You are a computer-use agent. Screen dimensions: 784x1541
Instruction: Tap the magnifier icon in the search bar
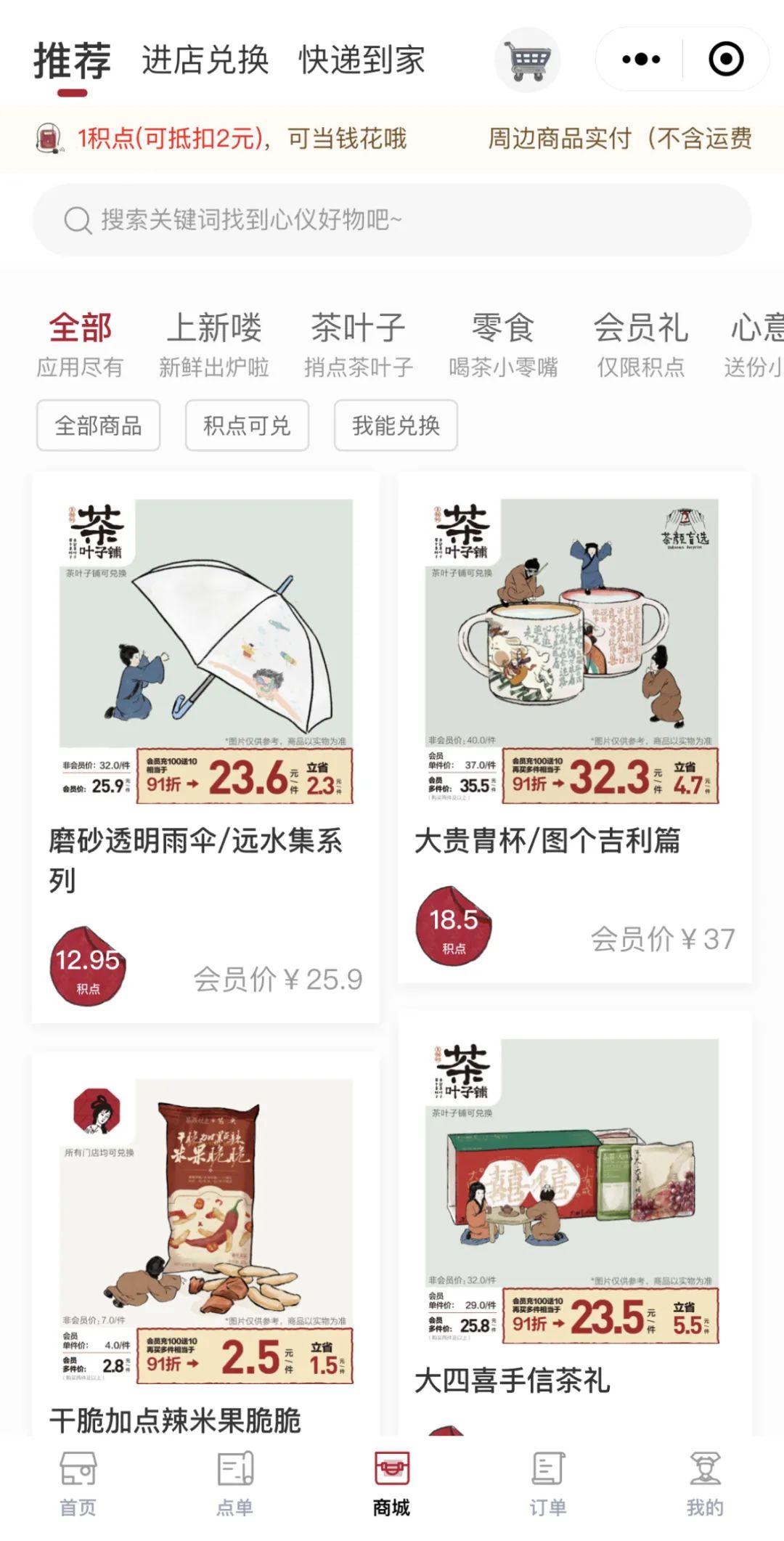(x=75, y=219)
